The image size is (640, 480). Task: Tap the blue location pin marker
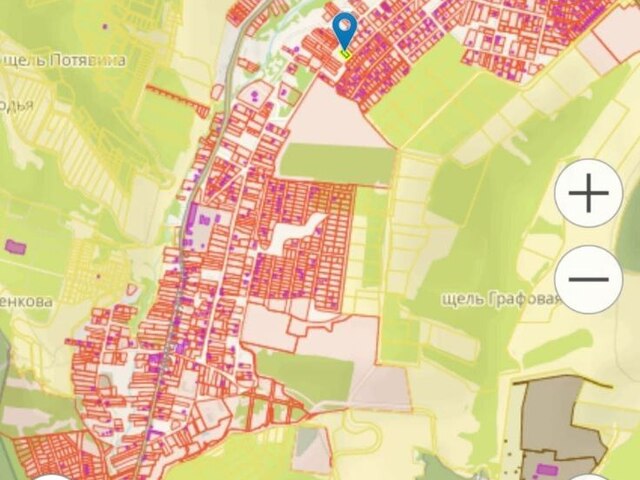344,31
